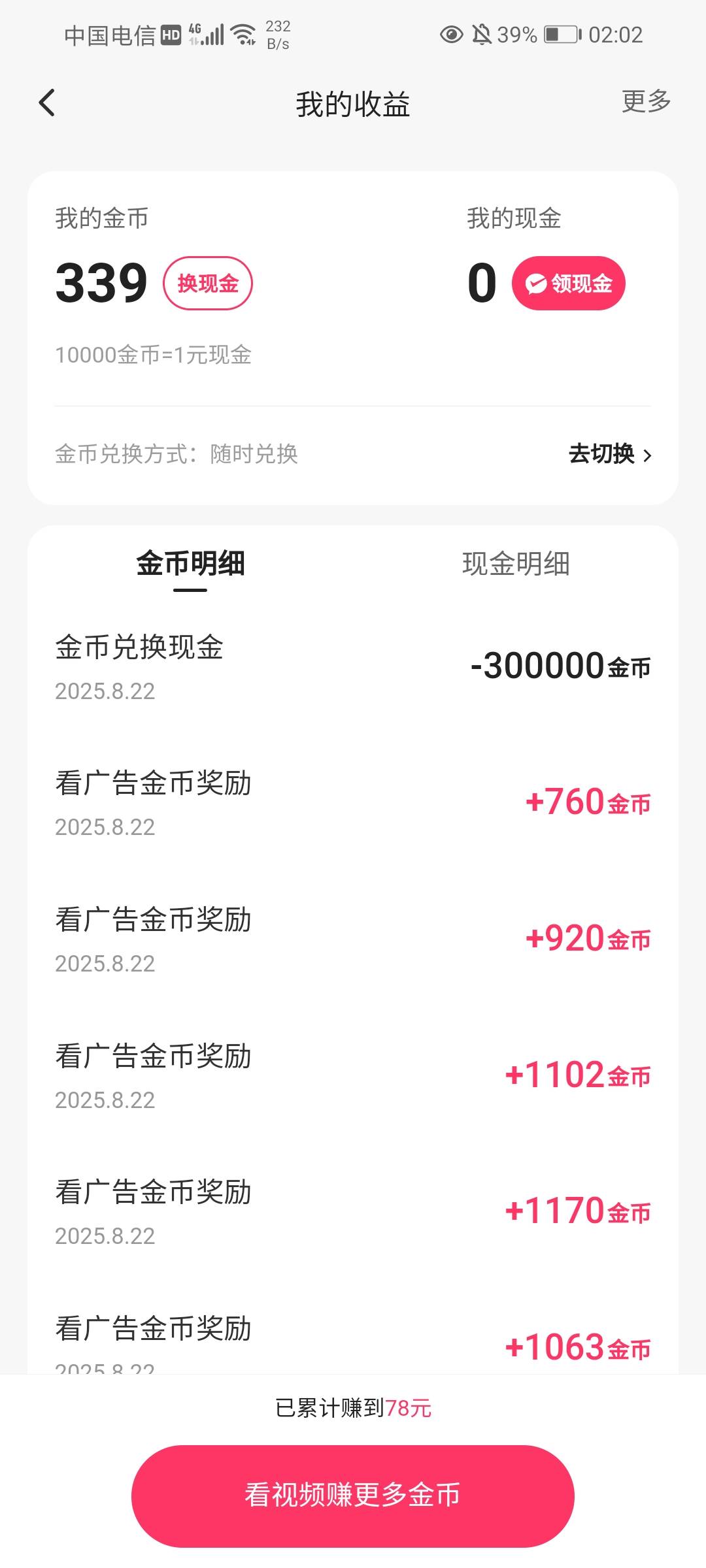This screenshot has height=1568, width=706.
Task: Open 去切换 to change exchange method
Action: 610,454
